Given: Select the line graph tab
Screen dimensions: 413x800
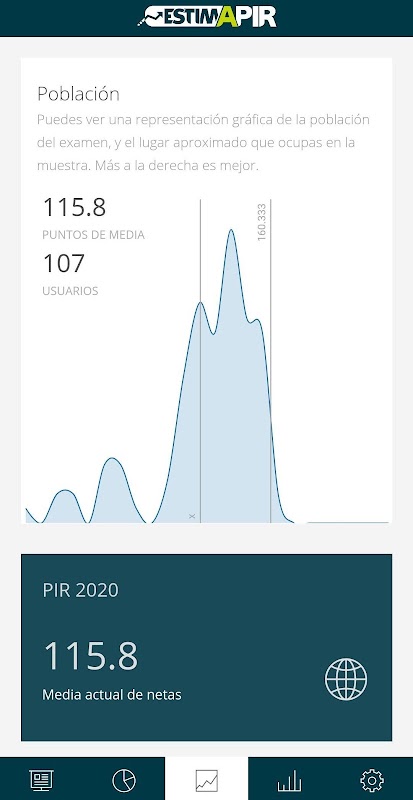Looking at the screenshot, I should pos(207,781).
